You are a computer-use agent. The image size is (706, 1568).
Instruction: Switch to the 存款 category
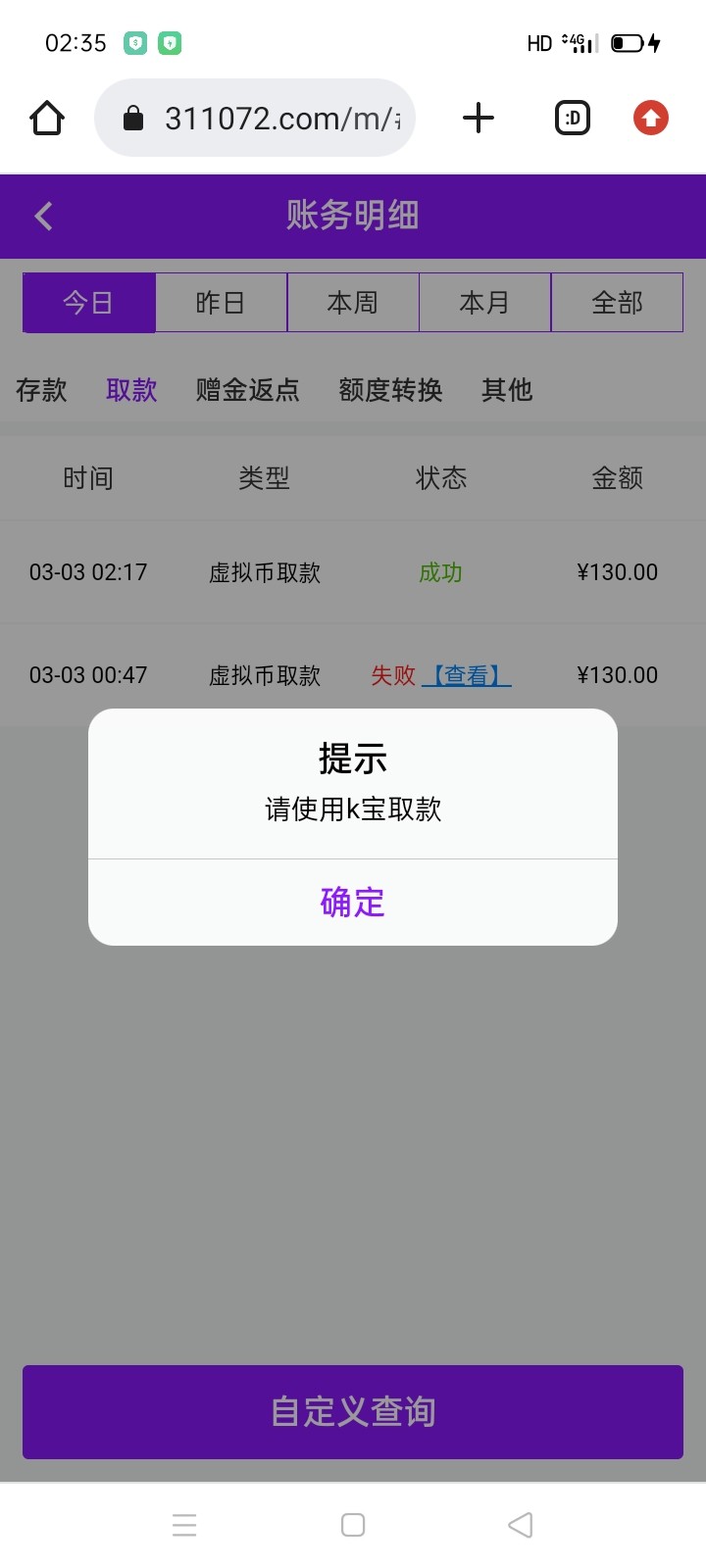(x=41, y=390)
